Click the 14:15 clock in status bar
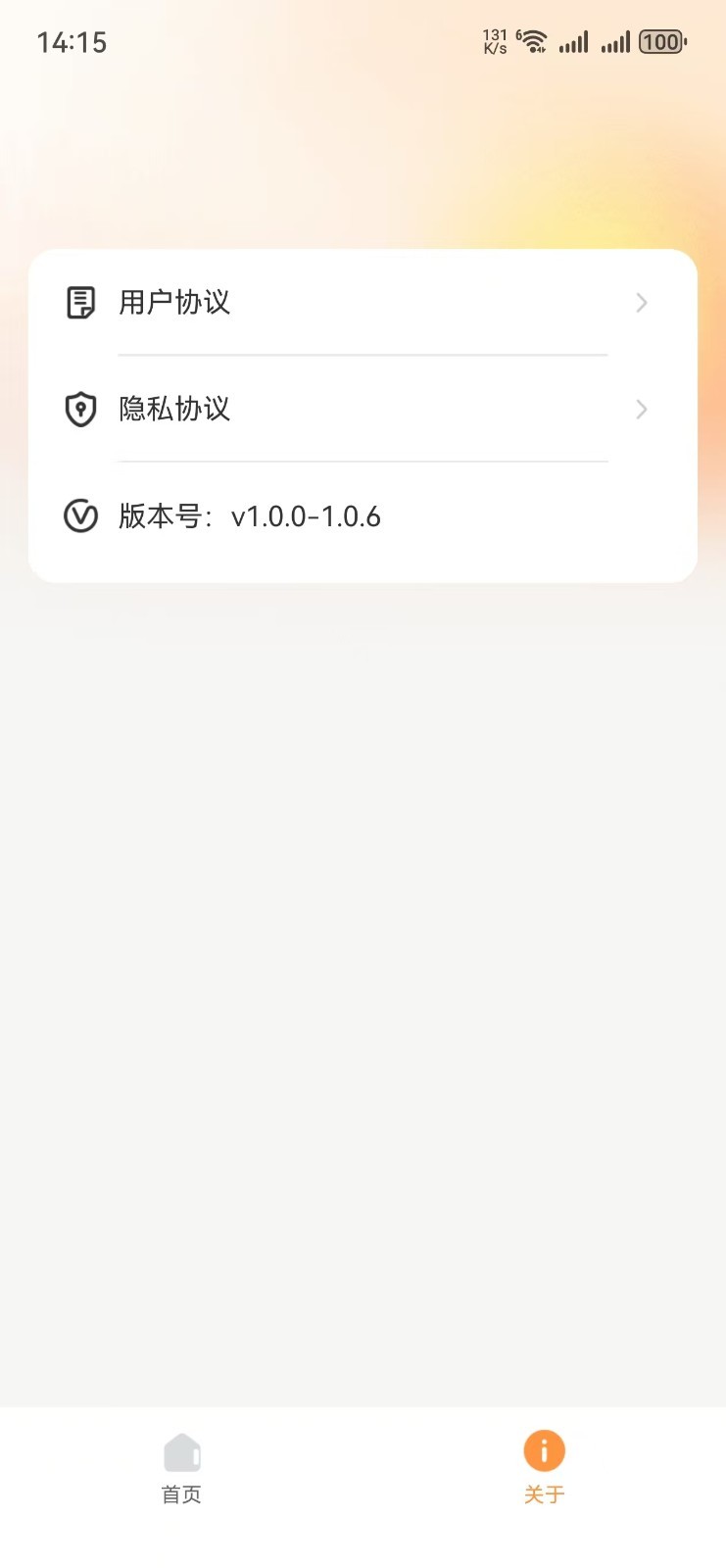The width and height of the screenshot is (726, 1568). [70, 41]
